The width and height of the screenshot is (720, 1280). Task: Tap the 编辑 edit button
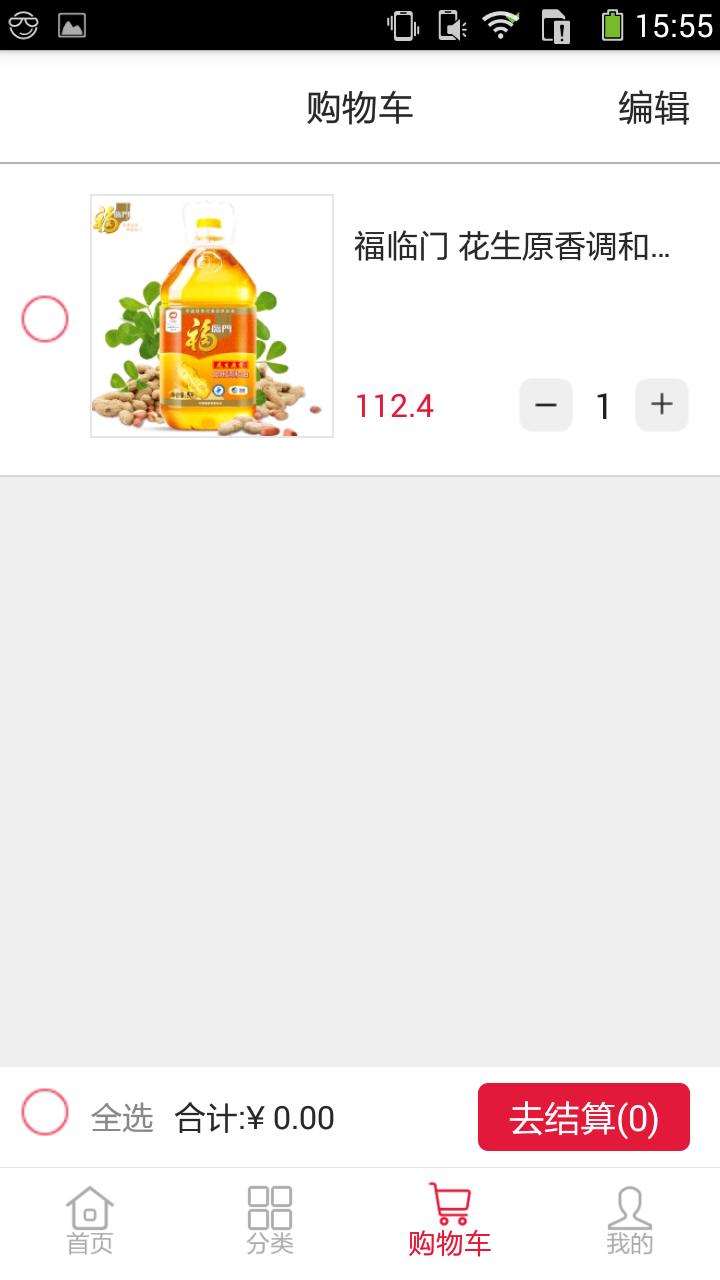coord(653,107)
